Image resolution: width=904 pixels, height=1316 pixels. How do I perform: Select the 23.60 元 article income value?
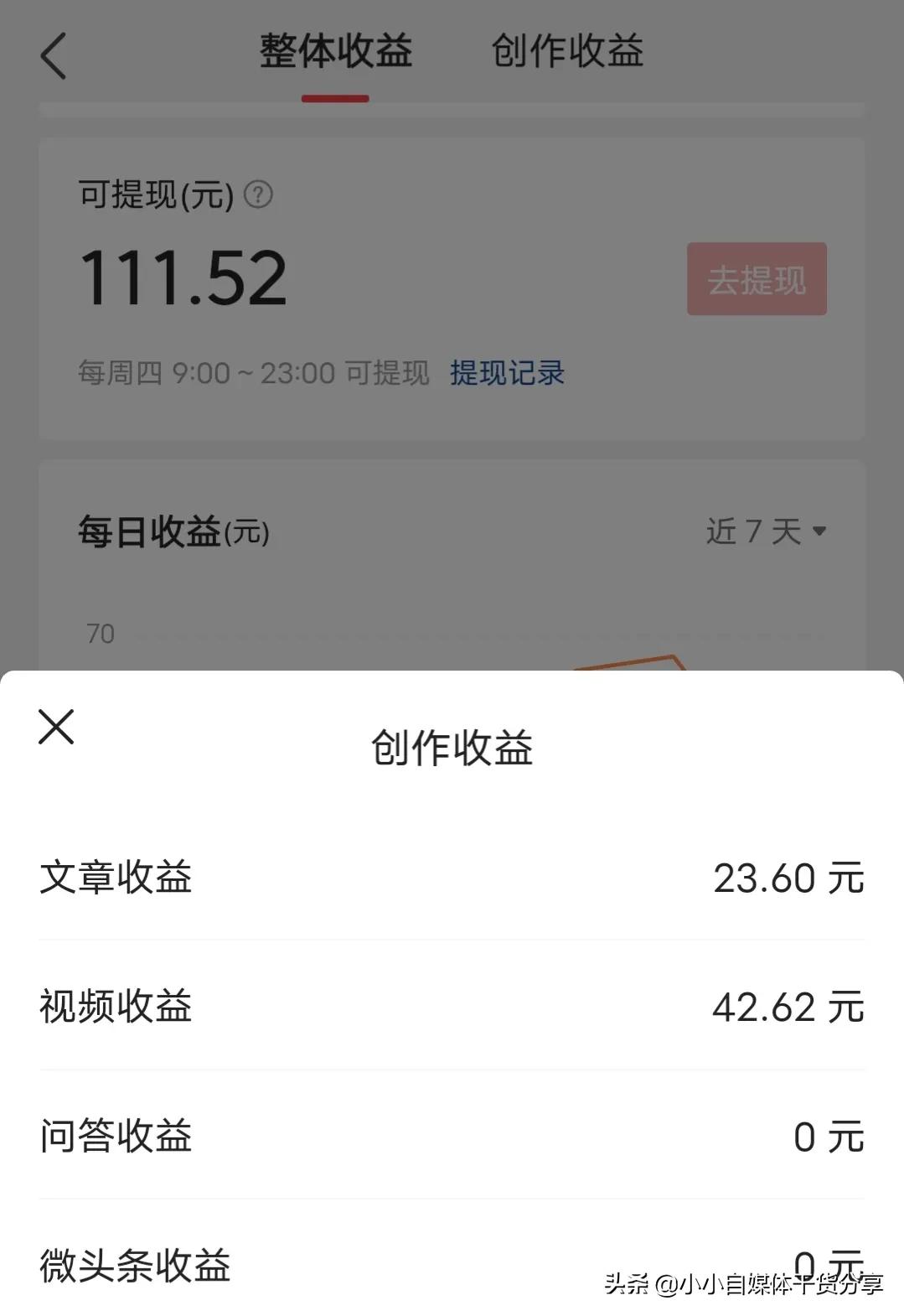[788, 878]
